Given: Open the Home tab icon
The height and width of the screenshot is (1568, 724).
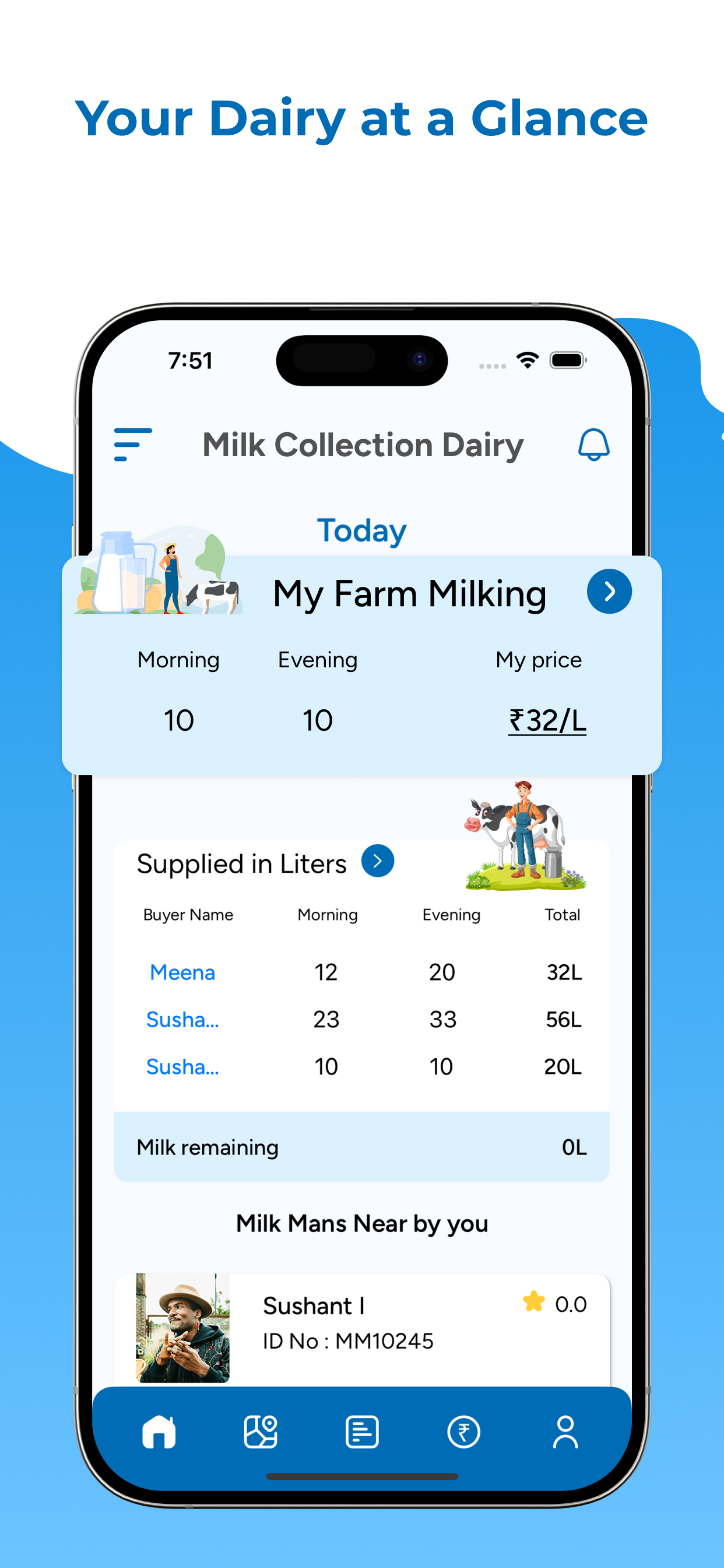Looking at the screenshot, I should (159, 1431).
